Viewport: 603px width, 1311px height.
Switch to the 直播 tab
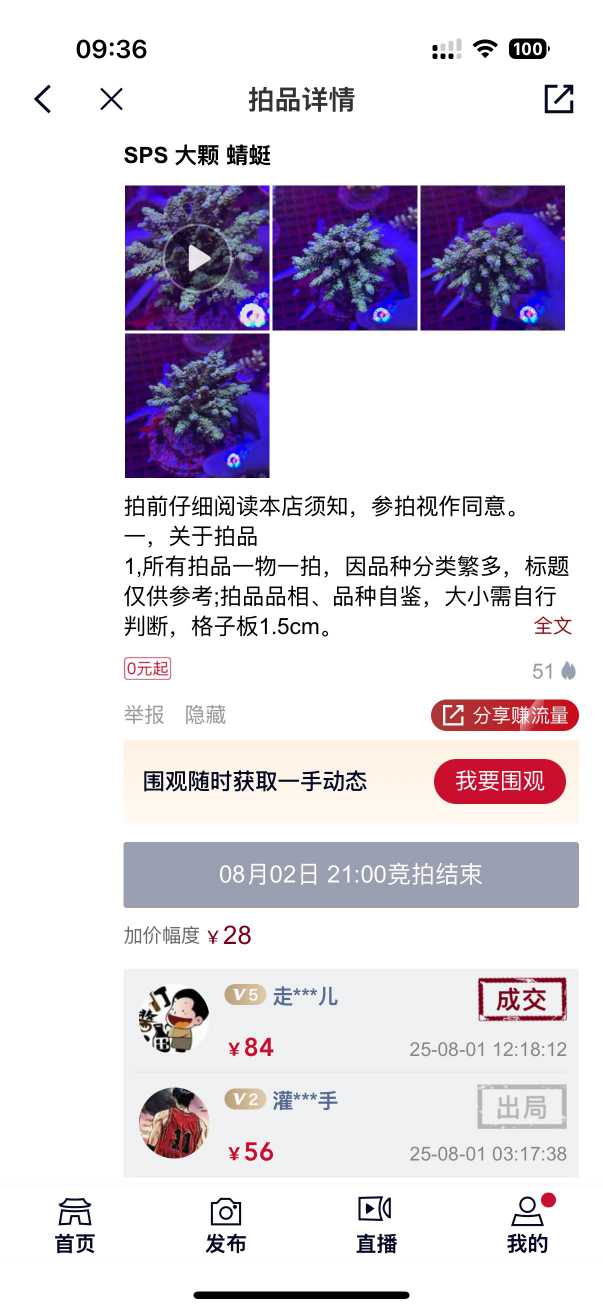pos(376,1226)
